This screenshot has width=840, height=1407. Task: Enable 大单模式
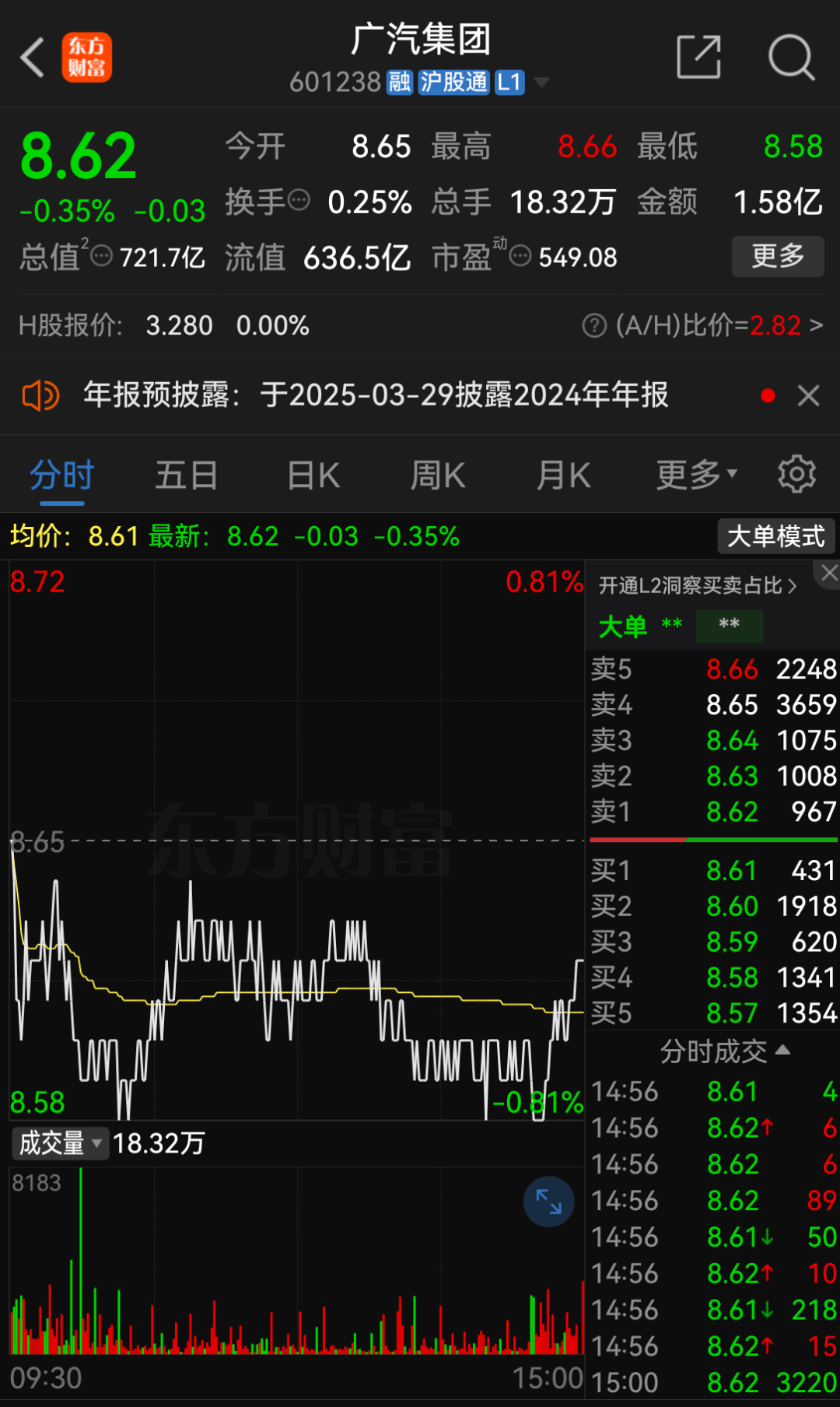775,536
